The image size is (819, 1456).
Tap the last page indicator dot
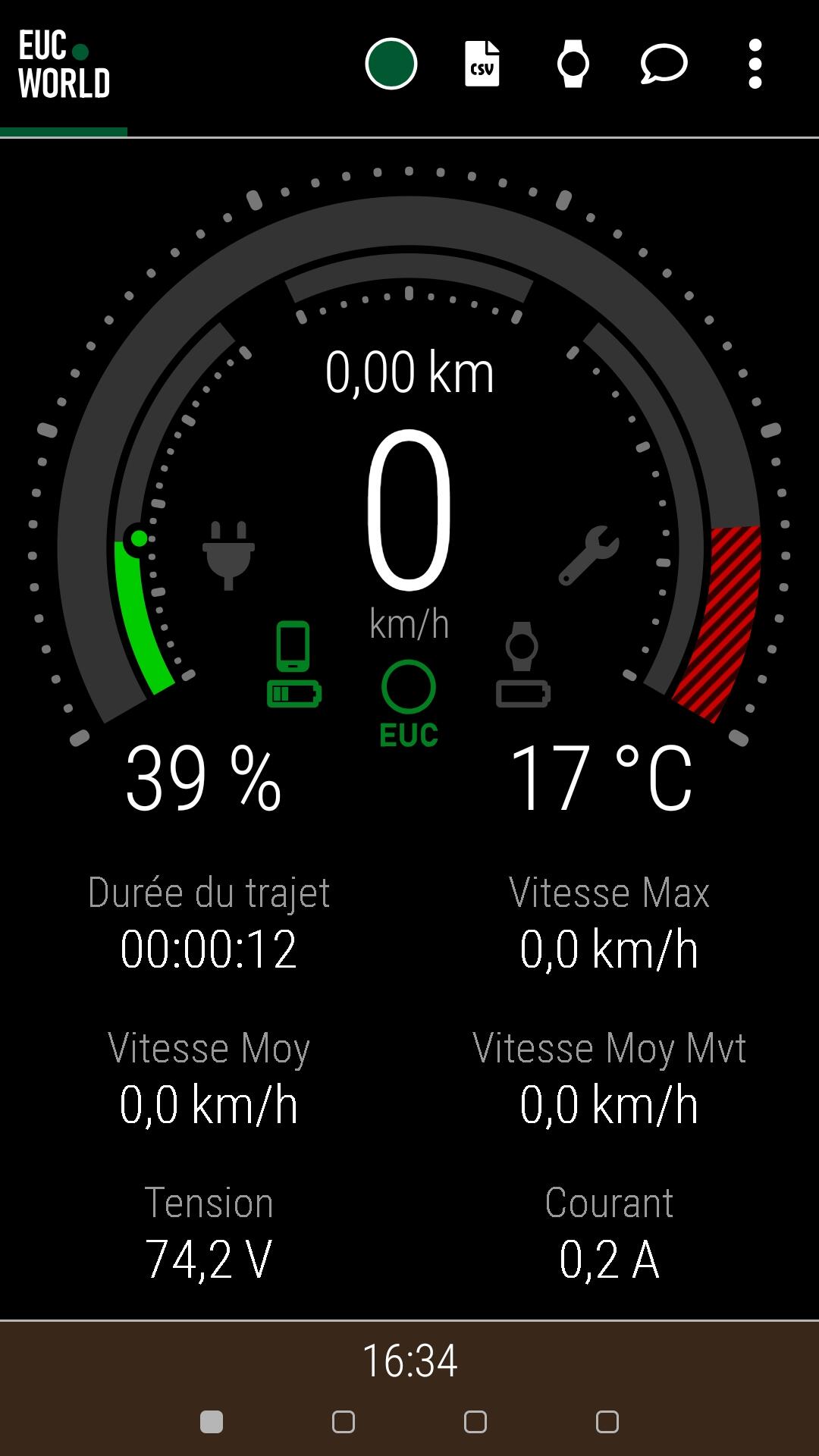click(x=607, y=1422)
